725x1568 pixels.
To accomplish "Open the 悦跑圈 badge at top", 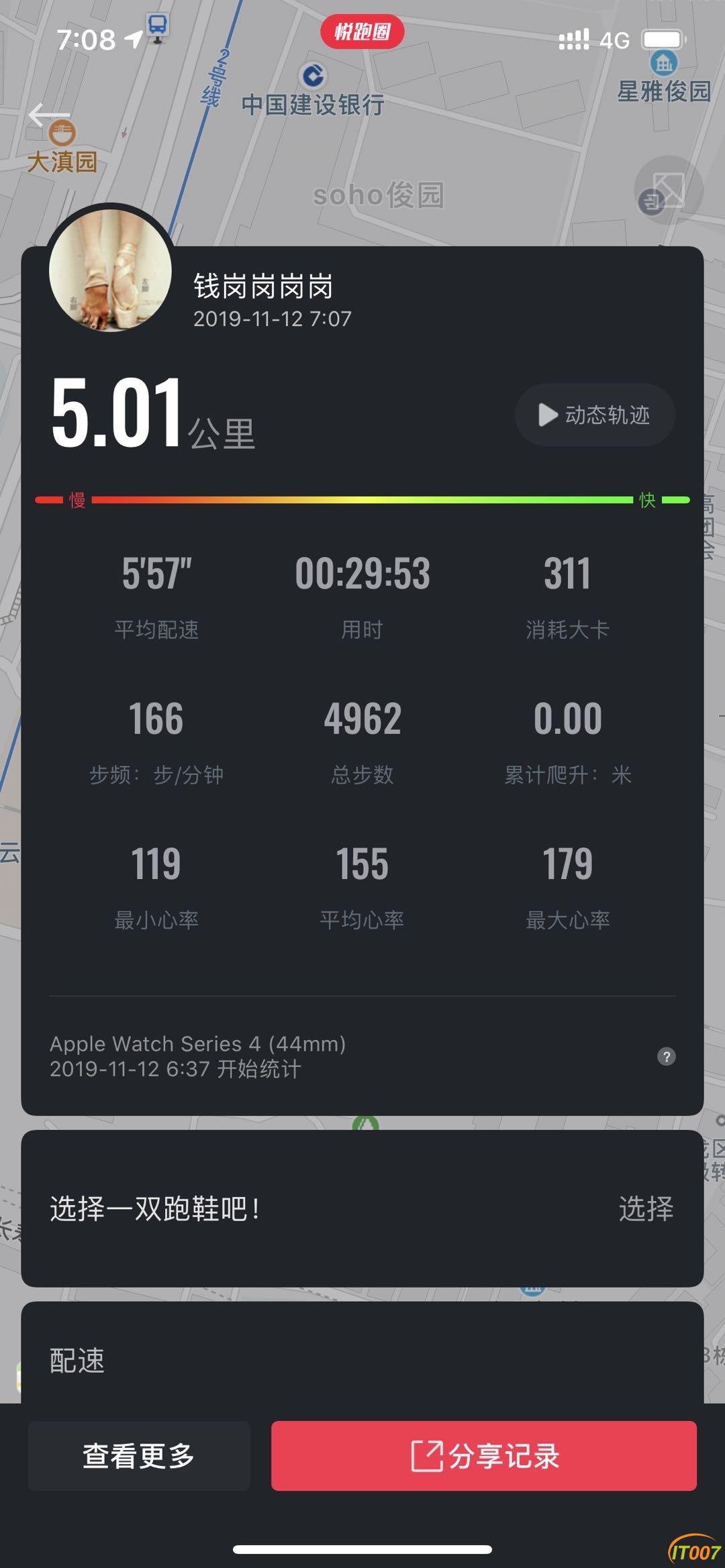I will click(x=362, y=32).
